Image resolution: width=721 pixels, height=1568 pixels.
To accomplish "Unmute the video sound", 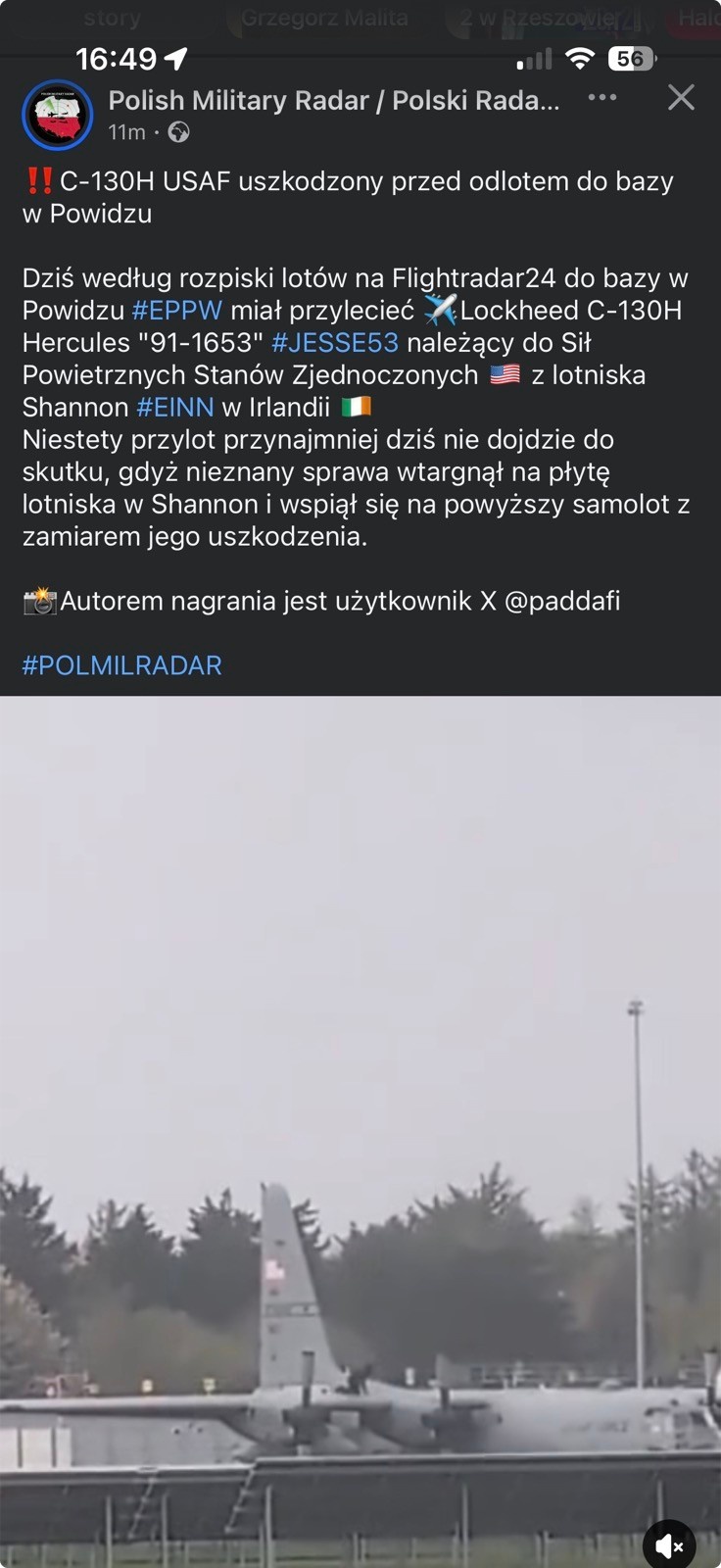I will pos(669,1545).
